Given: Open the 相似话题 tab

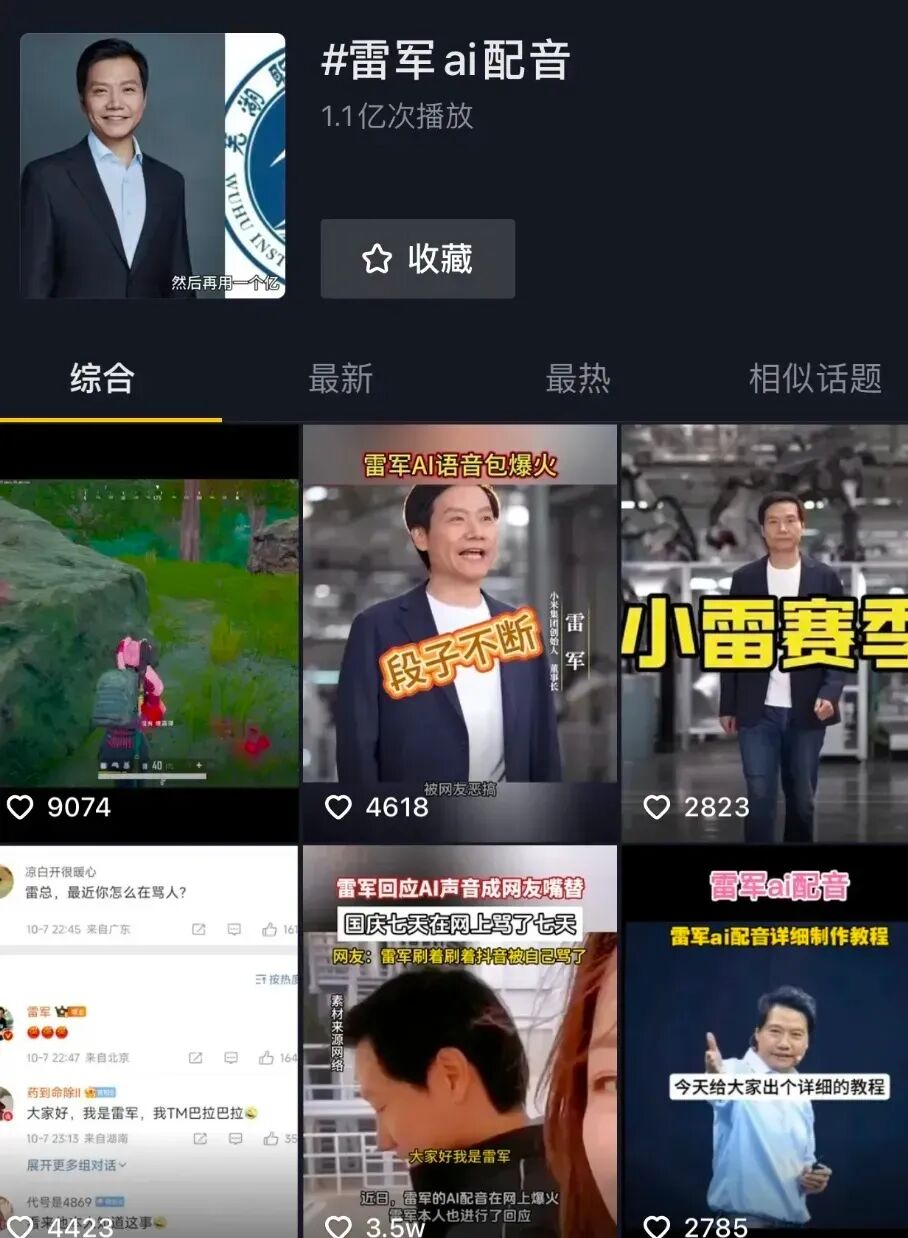Looking at the screenshot, I should coord(816,379).
